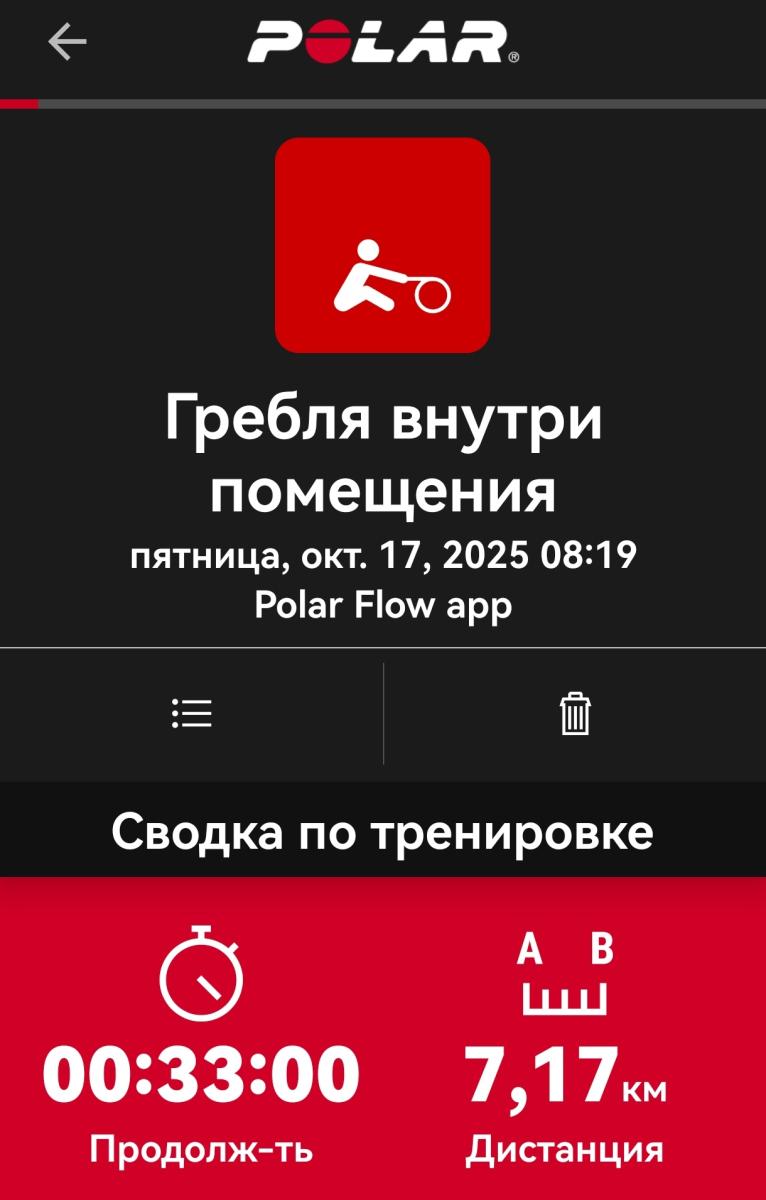Go back using the arrow icon
Screen dimensions: 766x1200
(x=67, y=42)
